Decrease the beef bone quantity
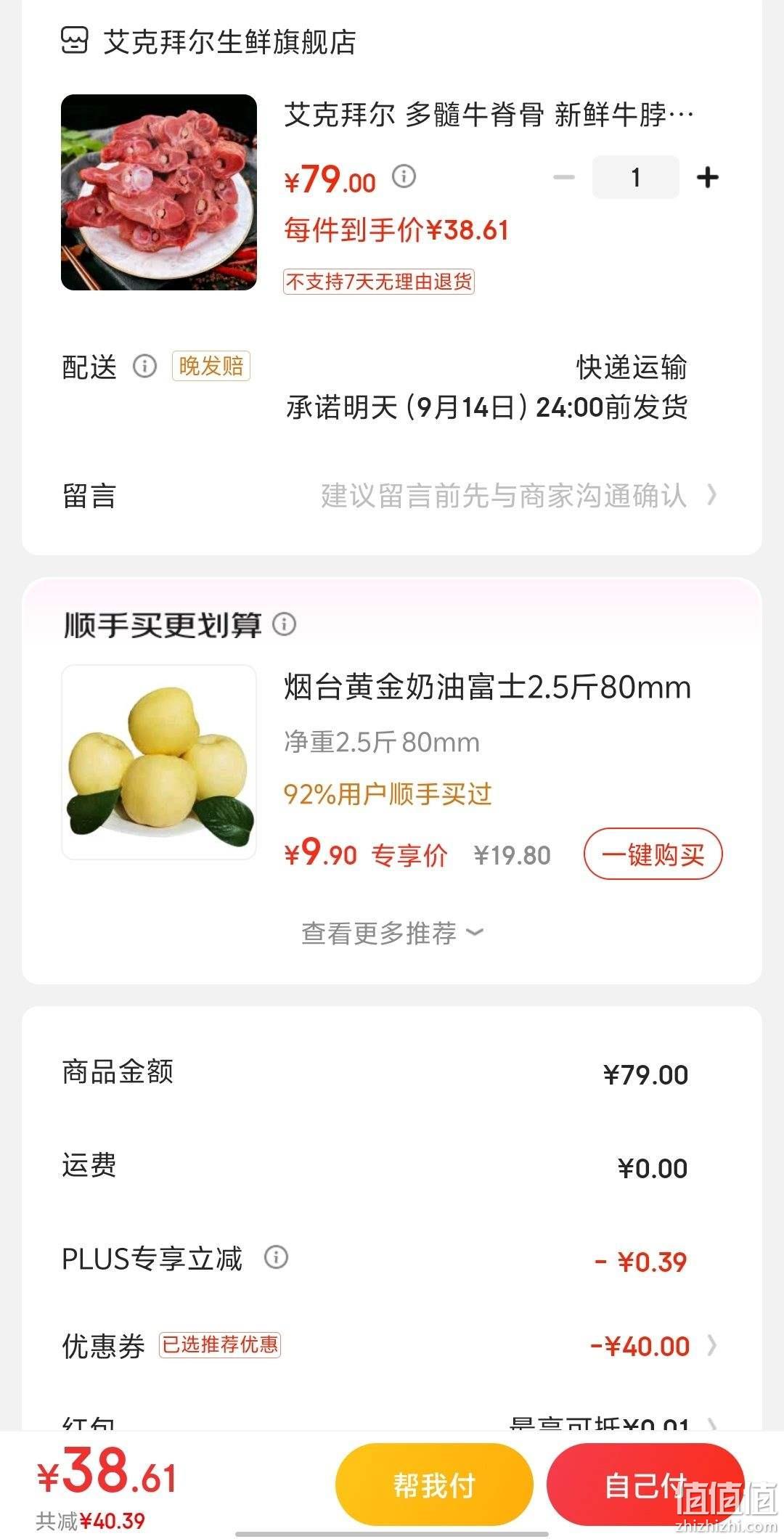Image resolution: width=784 pixels, height=1539 pixels. [564, 177]
